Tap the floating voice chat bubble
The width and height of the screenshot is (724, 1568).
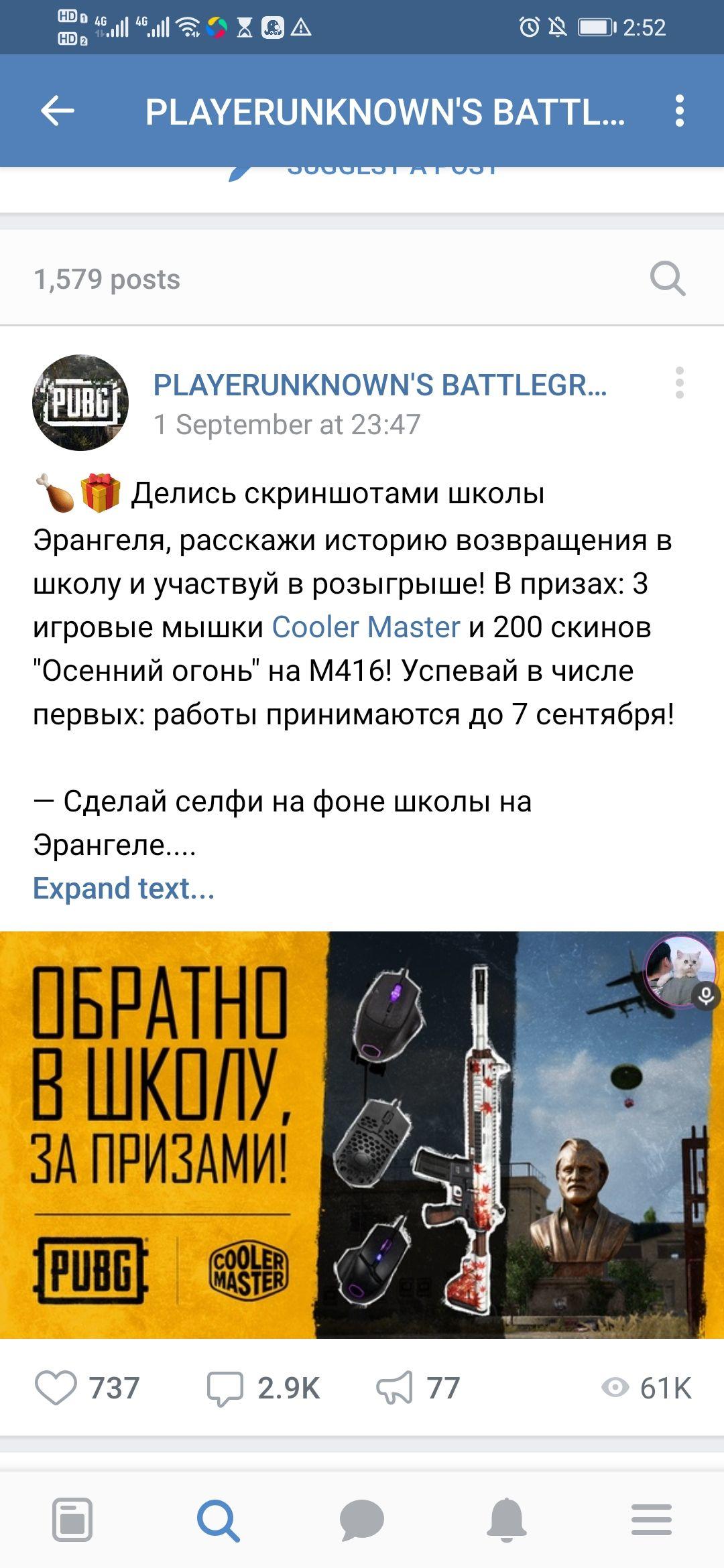click(x=680, y=970)
